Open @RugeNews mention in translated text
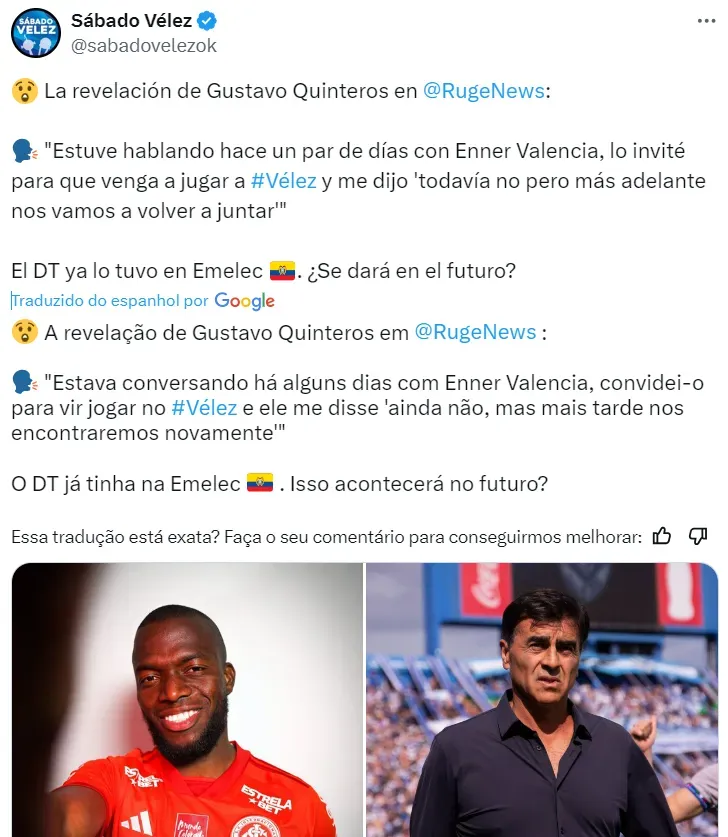728x837 pixels. coord(475,332)
